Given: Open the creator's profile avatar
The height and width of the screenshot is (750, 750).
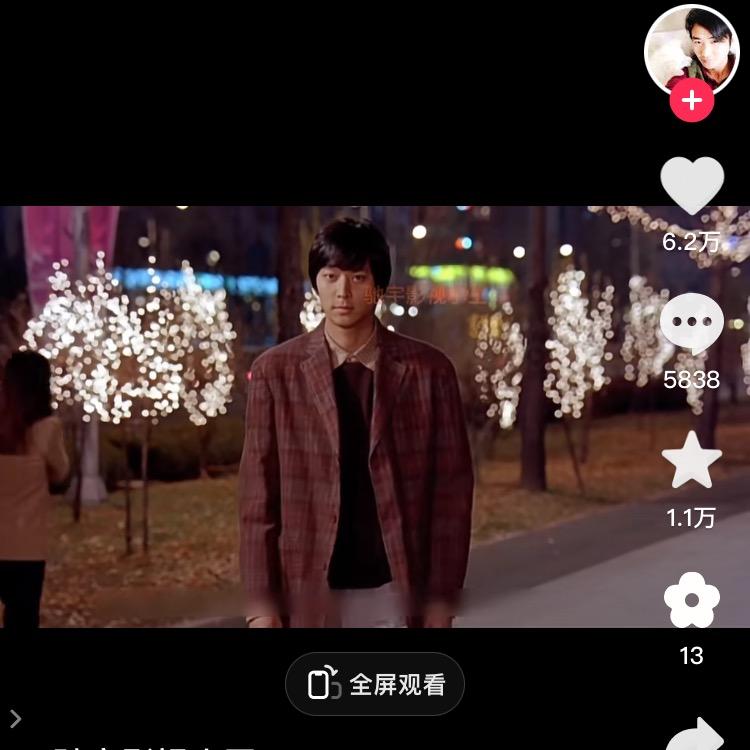Looking at the screenshot, I should [x=691, y=47].
